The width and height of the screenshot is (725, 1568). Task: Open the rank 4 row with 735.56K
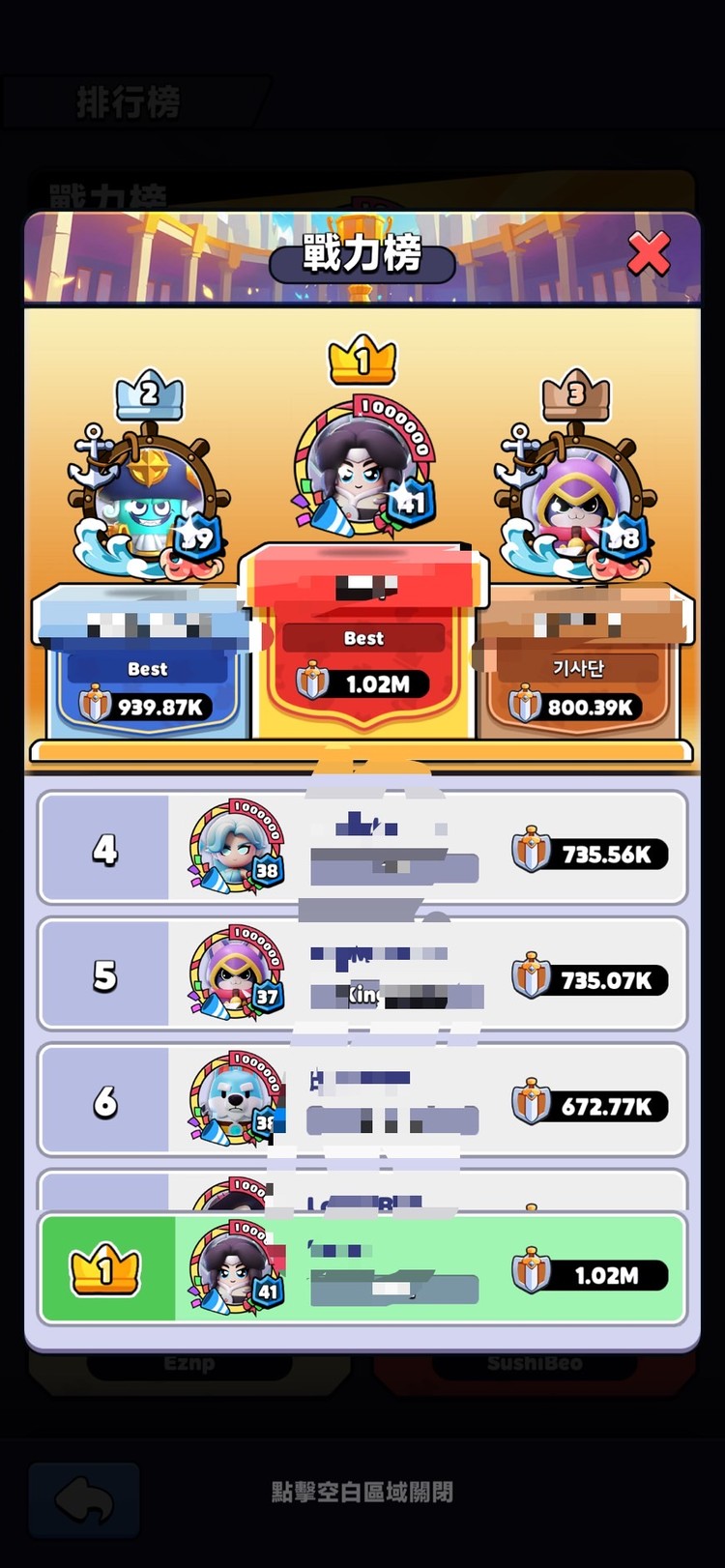click(x=362, y=849)
